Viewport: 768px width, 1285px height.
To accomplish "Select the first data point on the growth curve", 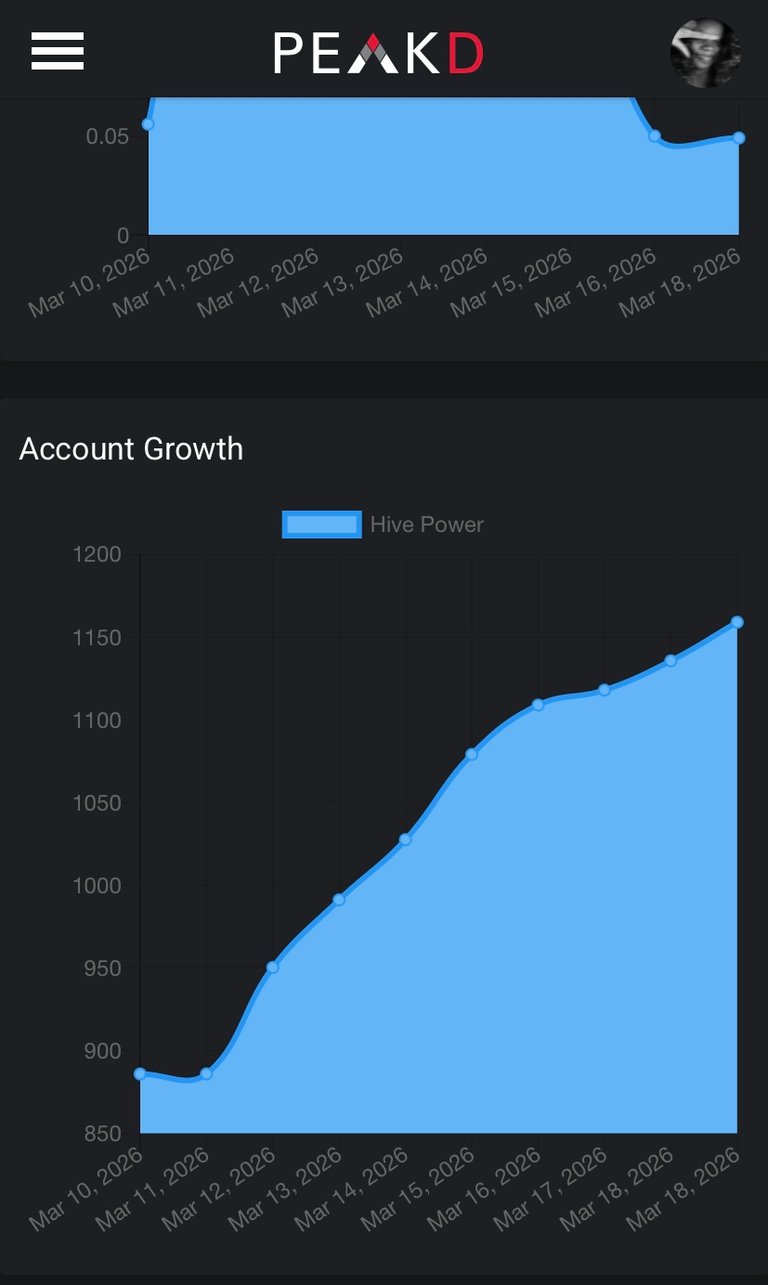I will (x=140, y=1072).
